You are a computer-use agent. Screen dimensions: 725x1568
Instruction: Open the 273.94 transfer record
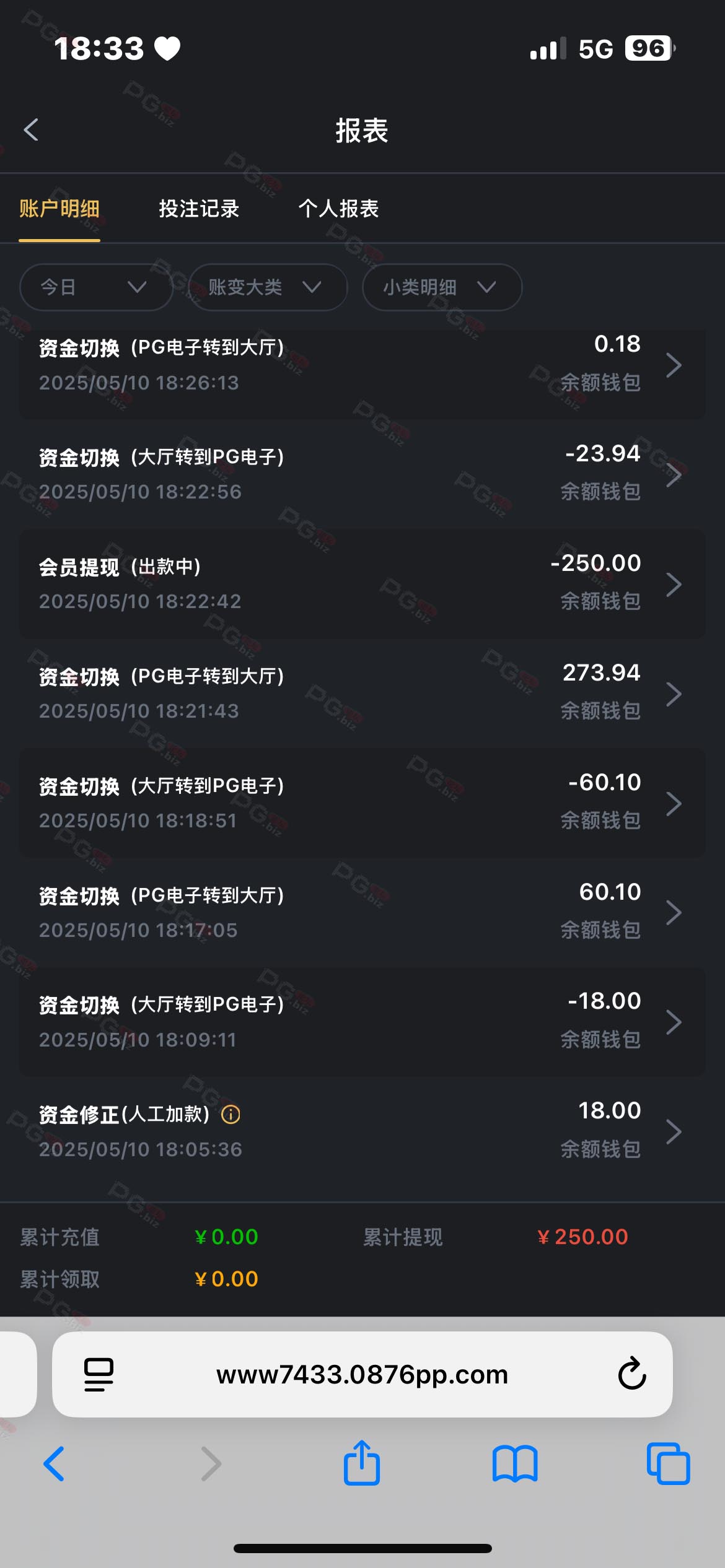(x=362, y=694)
